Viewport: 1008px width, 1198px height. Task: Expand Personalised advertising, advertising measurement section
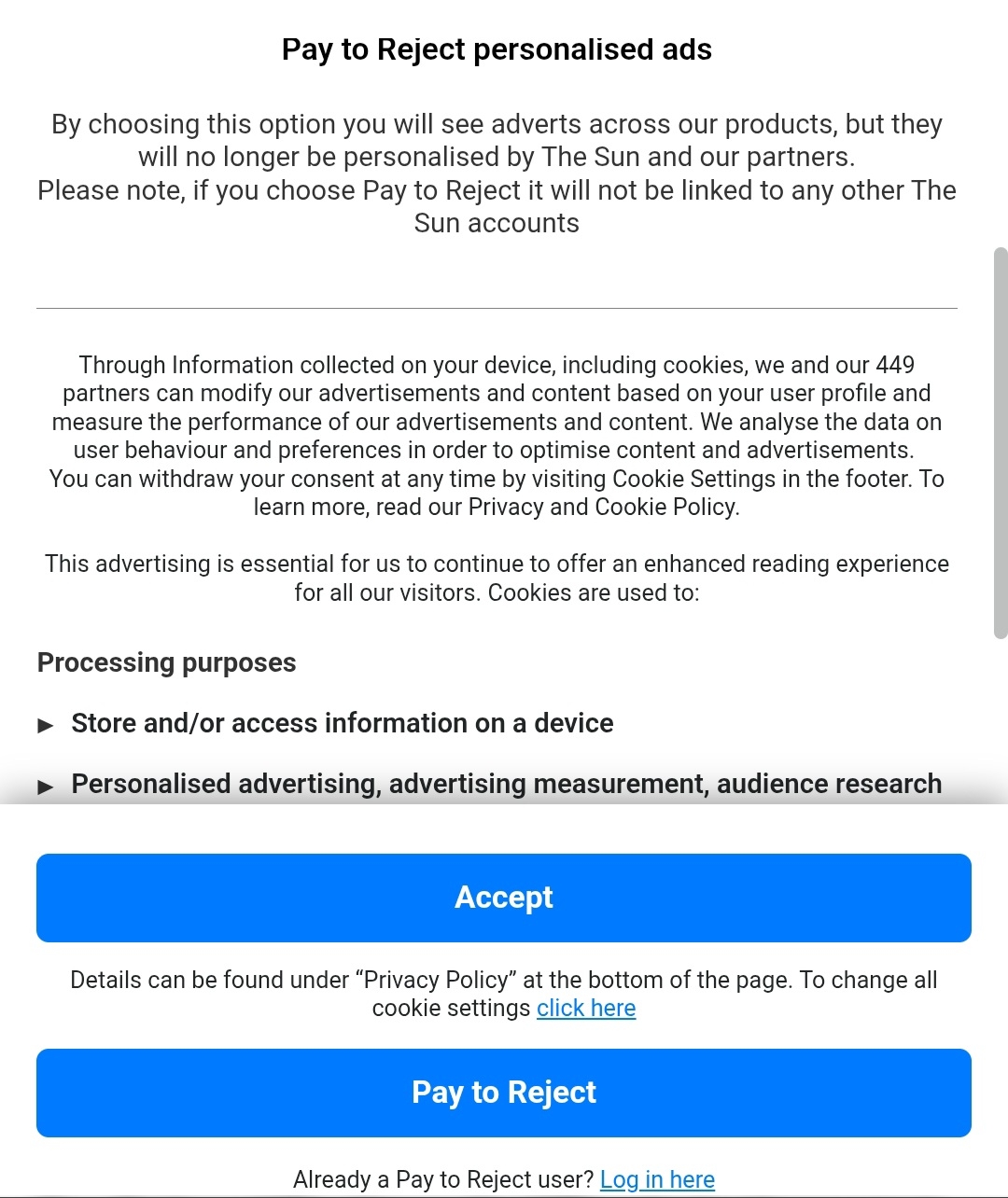(504, 785)
